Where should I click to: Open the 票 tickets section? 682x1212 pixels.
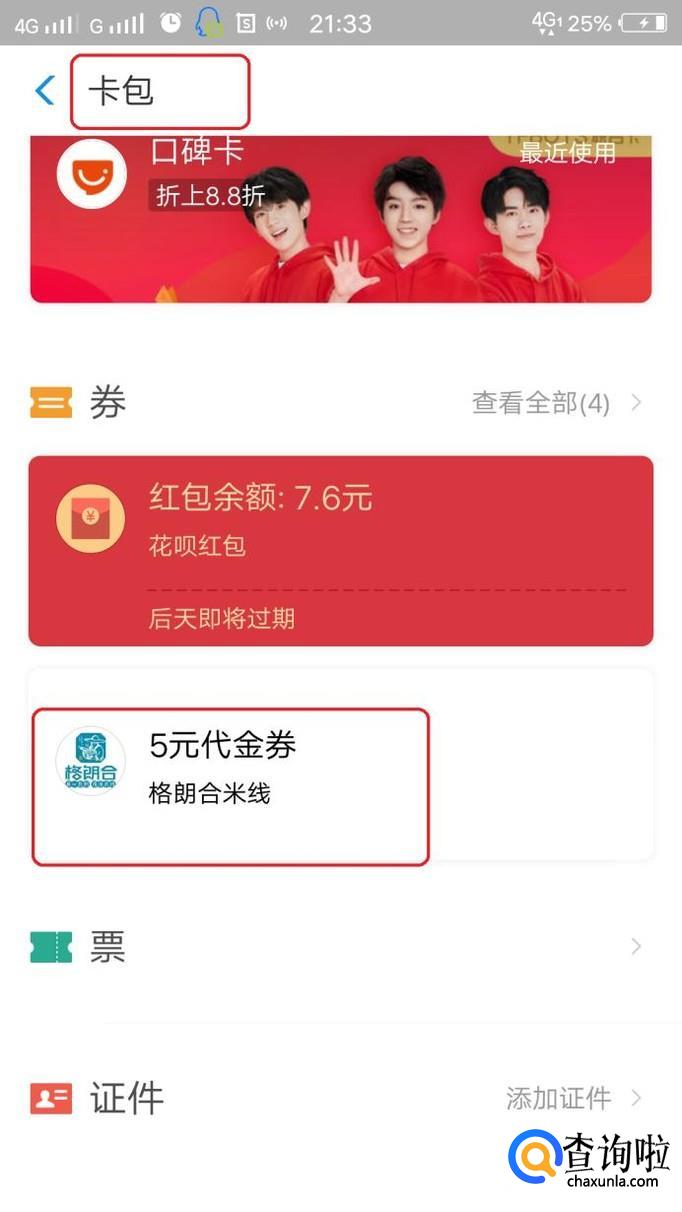(x=340, y=946)
